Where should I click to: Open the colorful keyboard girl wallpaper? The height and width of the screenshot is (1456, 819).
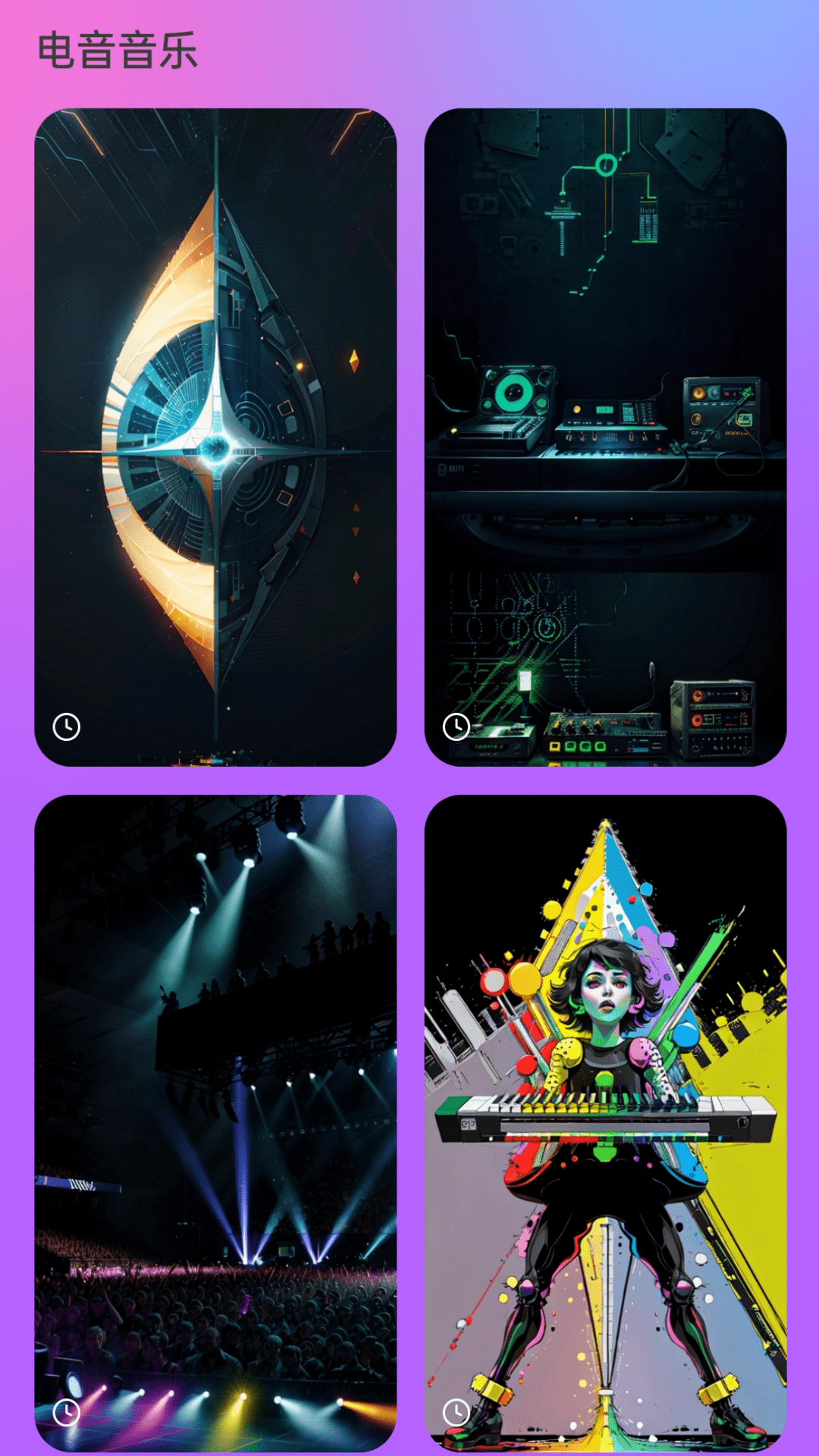pos(605,1122)
